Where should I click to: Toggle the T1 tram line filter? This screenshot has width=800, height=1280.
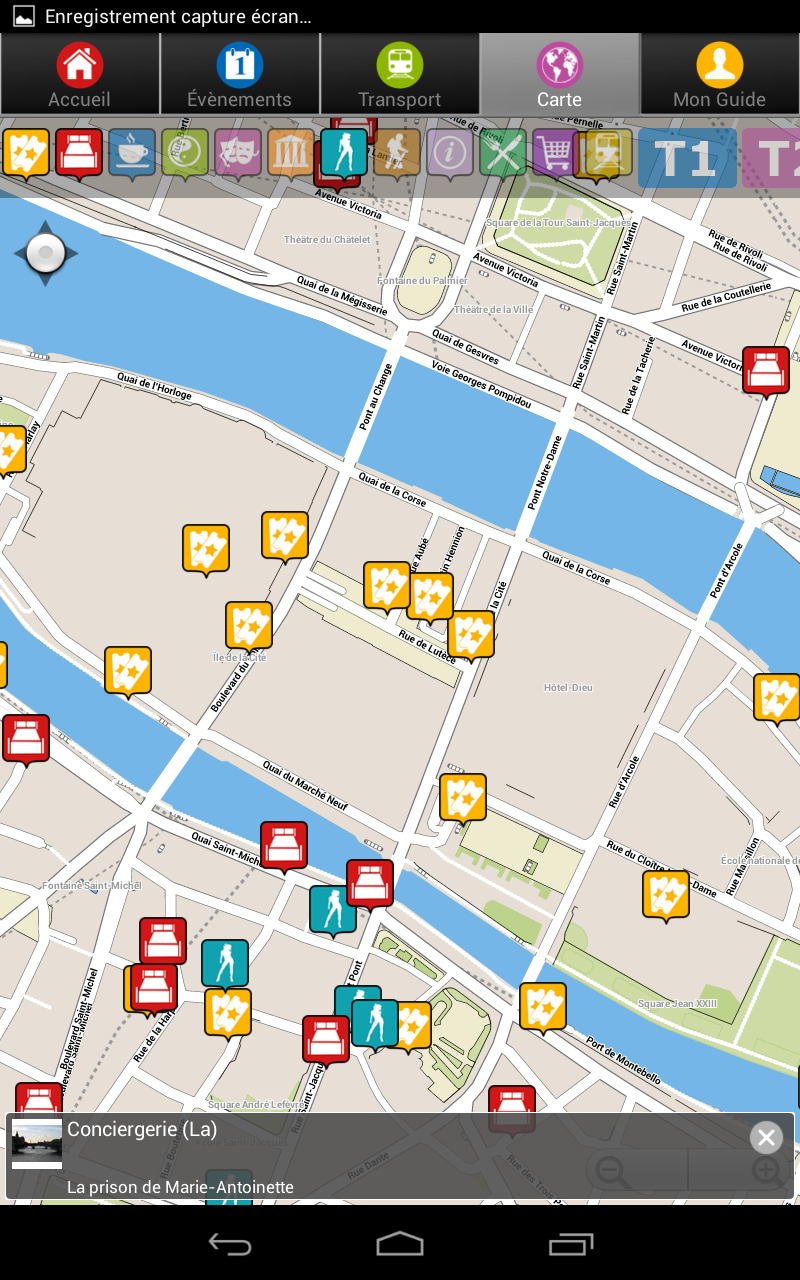pos(686,158)
